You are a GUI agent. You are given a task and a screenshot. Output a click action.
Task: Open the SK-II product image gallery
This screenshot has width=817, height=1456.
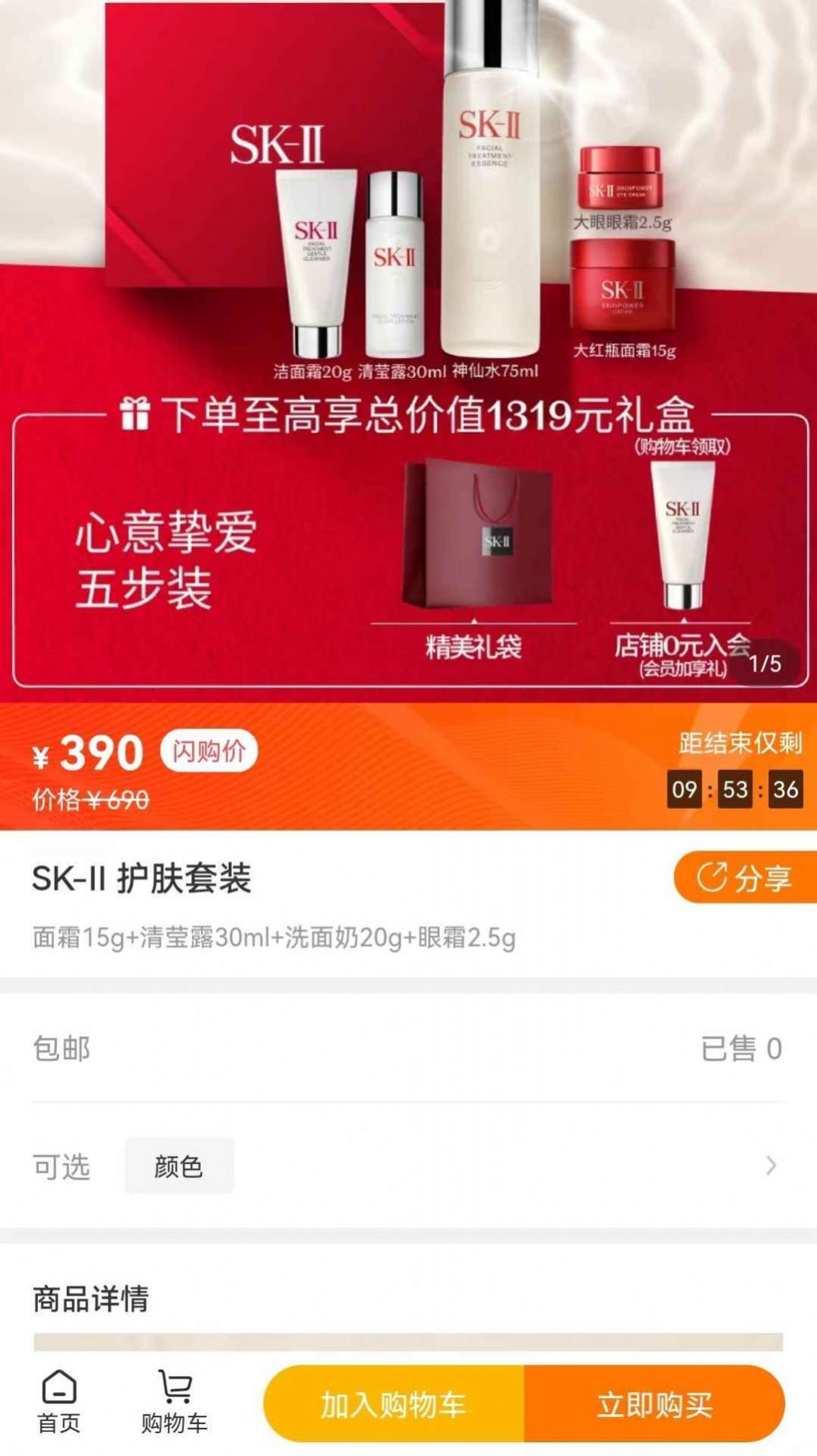[x=408, y=350]
